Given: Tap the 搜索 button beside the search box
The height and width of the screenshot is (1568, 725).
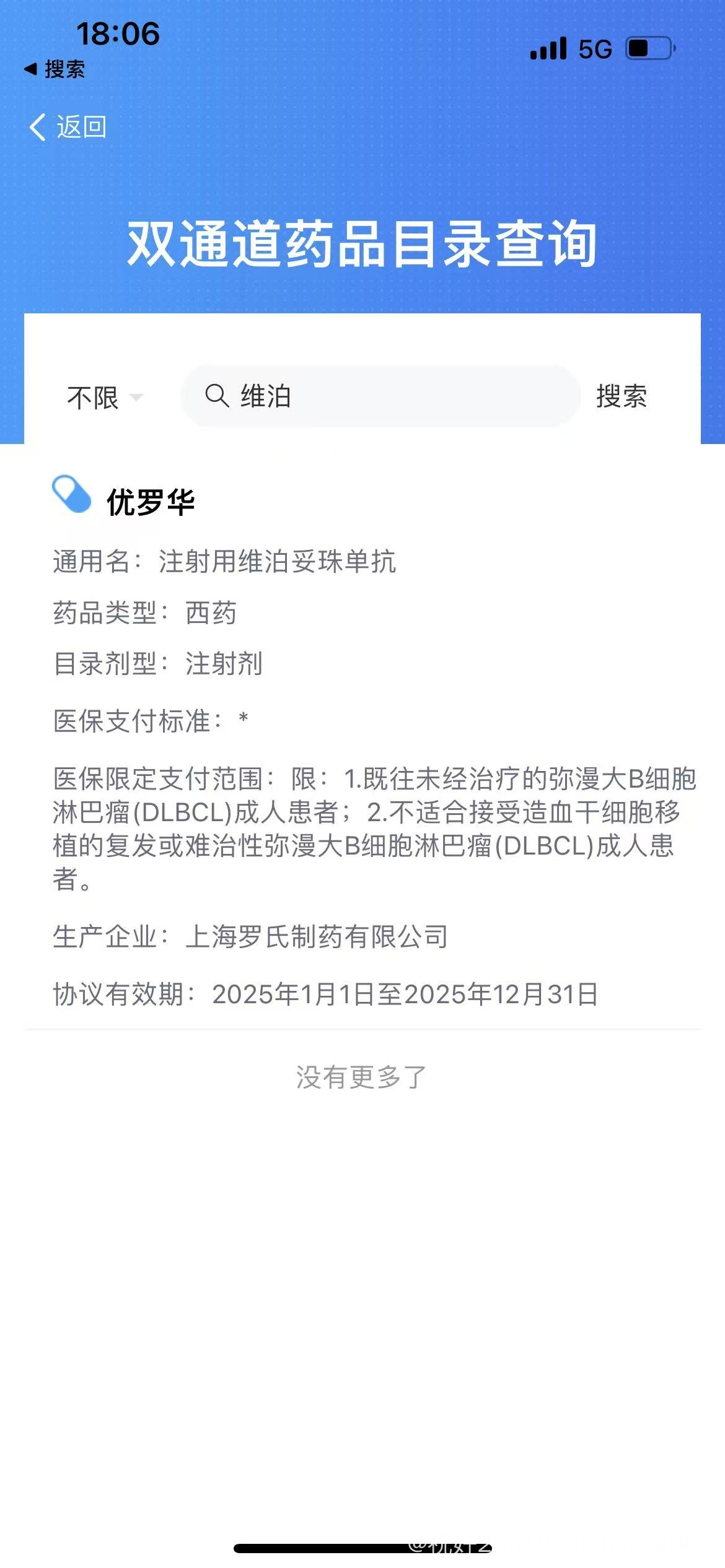Looking at the screenshot, I should 622,396.
